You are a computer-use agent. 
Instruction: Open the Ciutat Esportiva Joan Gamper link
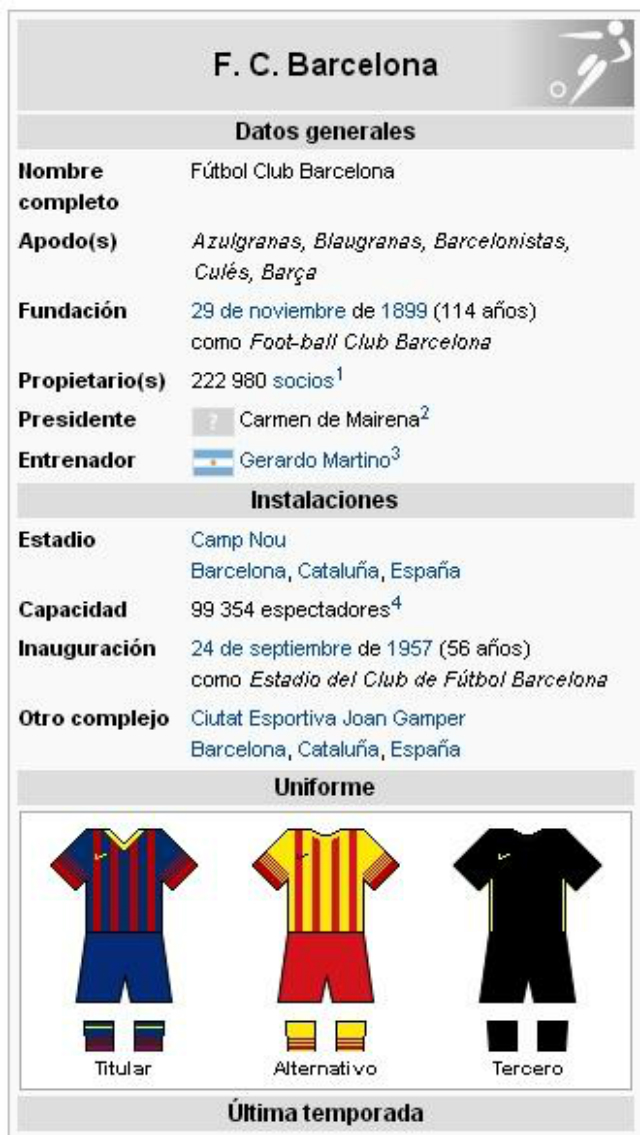327,718
